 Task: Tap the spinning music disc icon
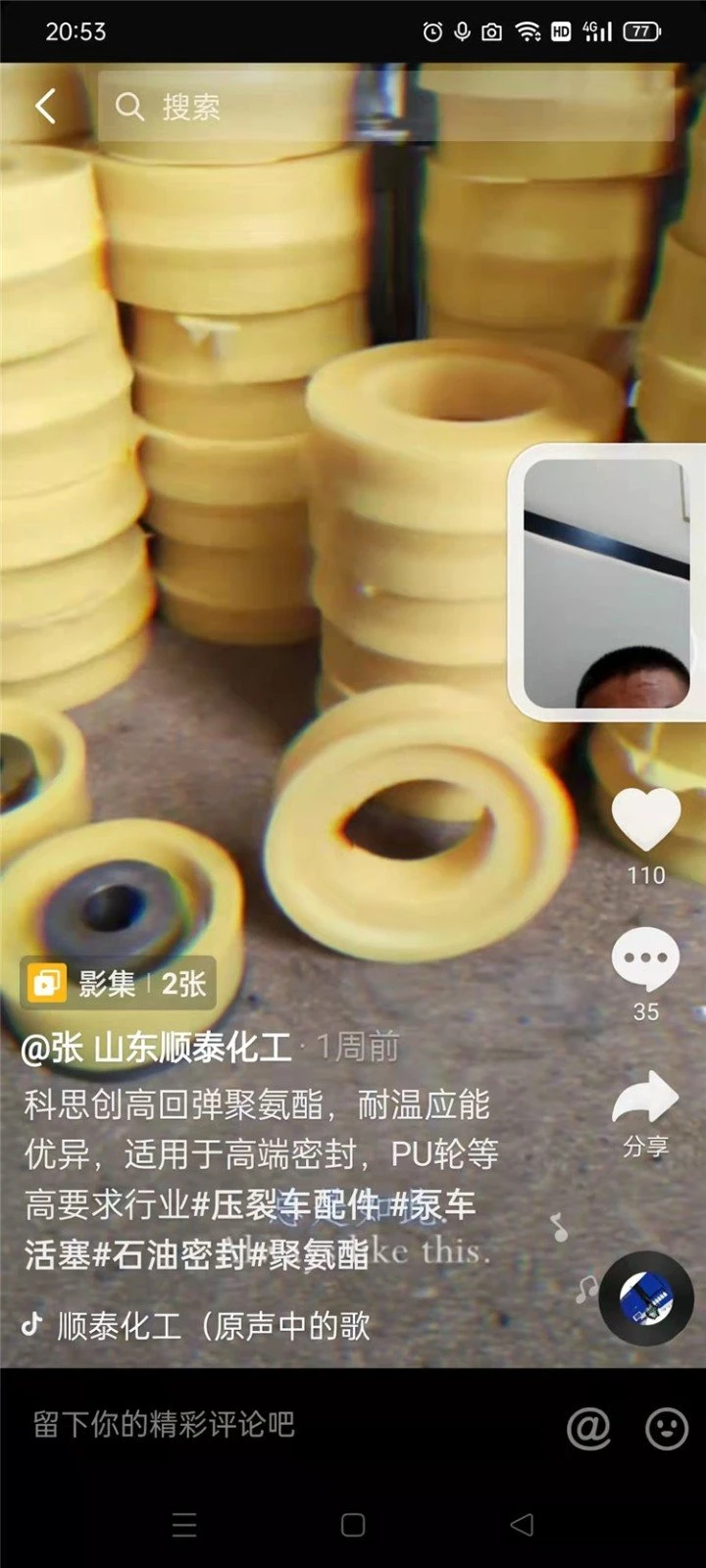(646, 1298)
